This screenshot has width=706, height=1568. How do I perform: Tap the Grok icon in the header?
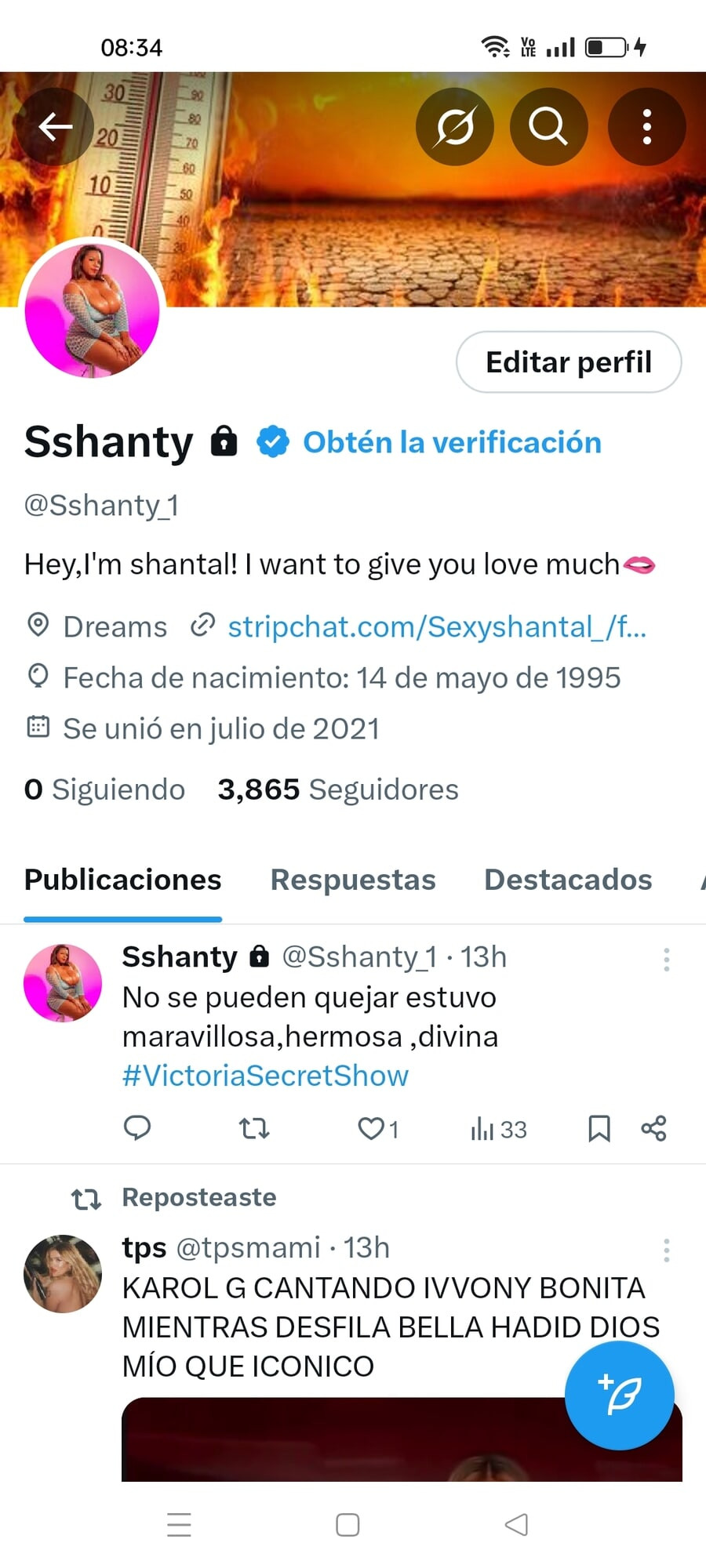coord(454,126)
